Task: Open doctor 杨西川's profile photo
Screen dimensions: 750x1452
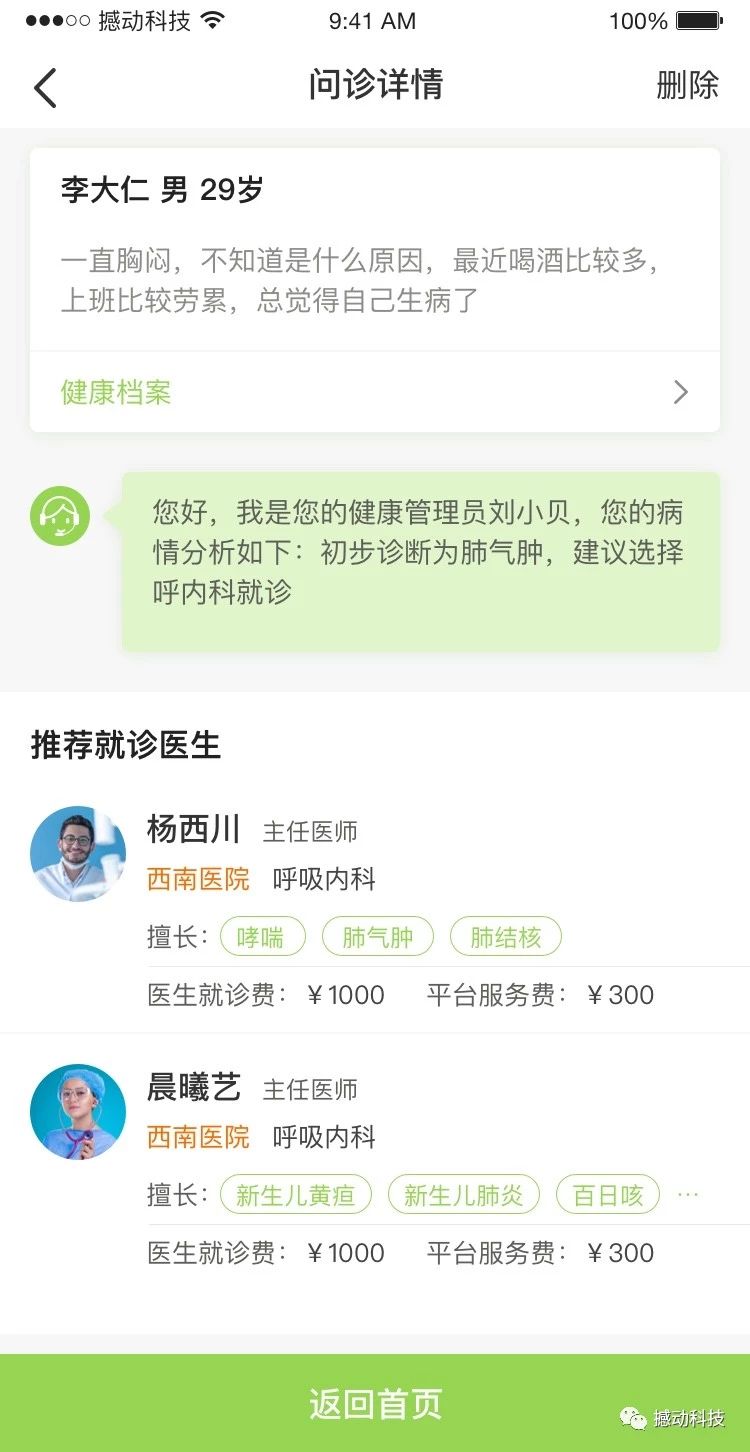Action: coord(77,853)
